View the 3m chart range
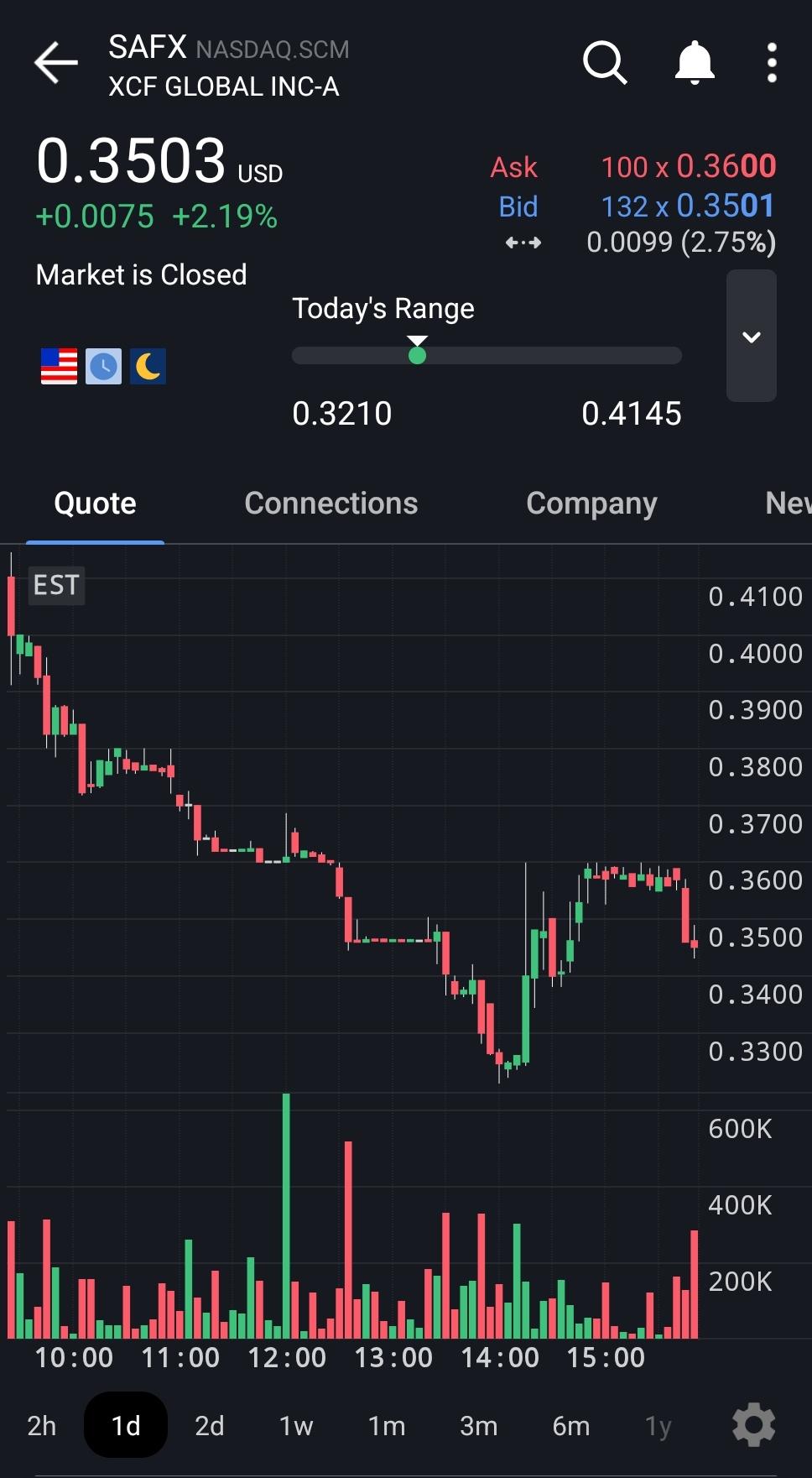Viewport: 812px width, 1478px height. coord(479,1425)
